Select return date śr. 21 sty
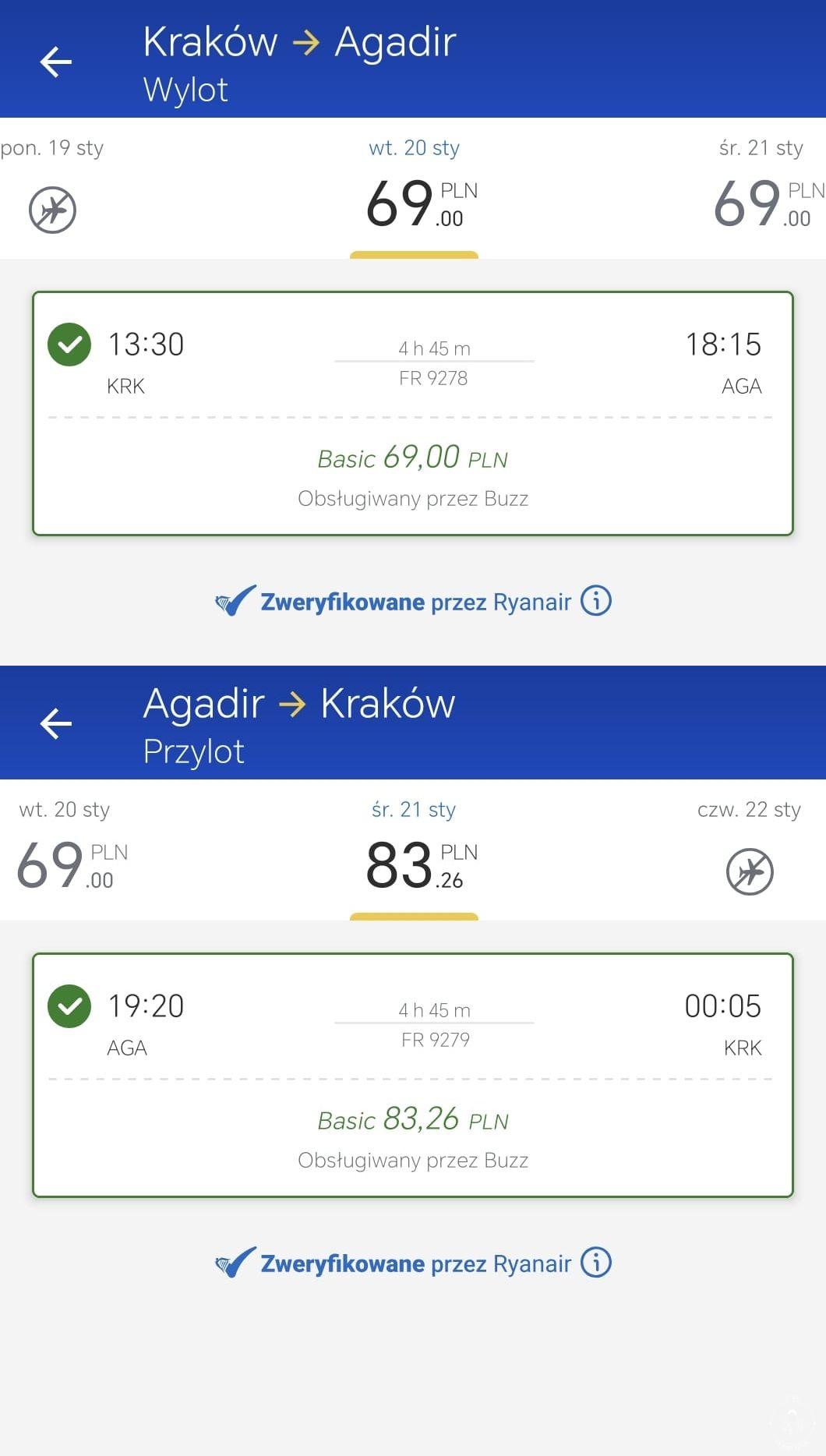This screenshot has height=1456, width=826. (415, 850)
